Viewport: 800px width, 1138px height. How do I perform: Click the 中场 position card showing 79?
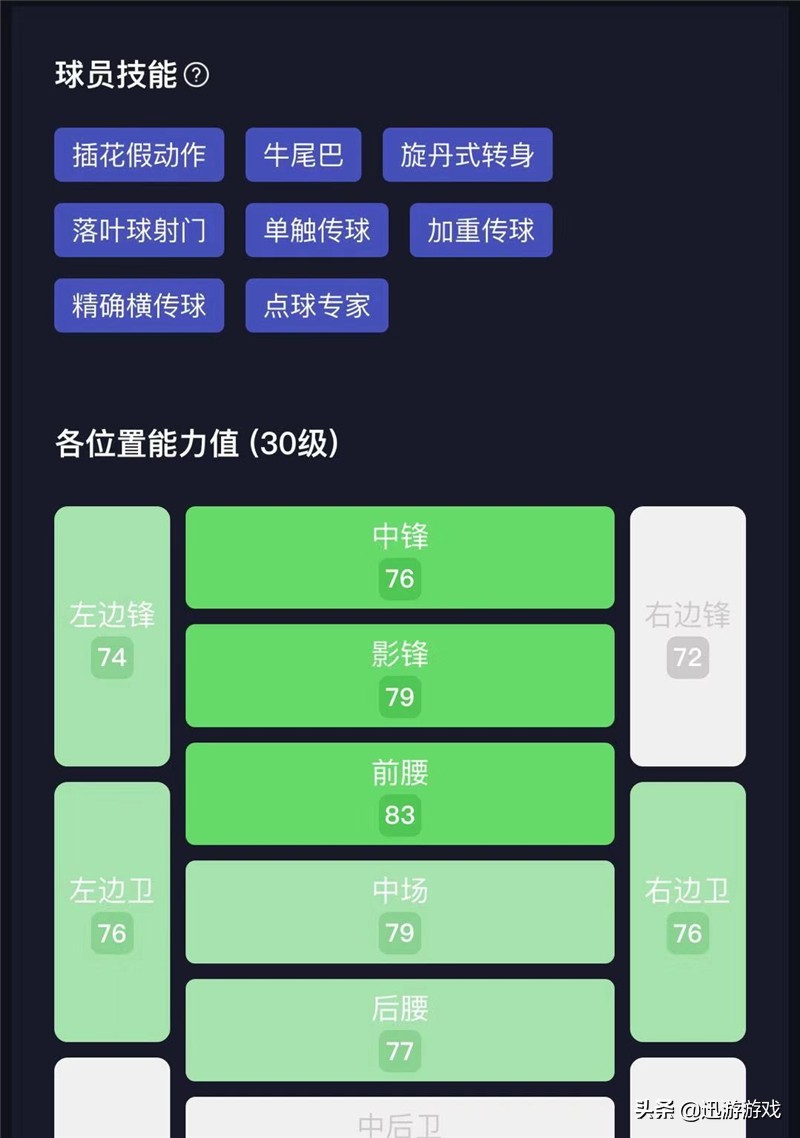(x=399, y=911)
